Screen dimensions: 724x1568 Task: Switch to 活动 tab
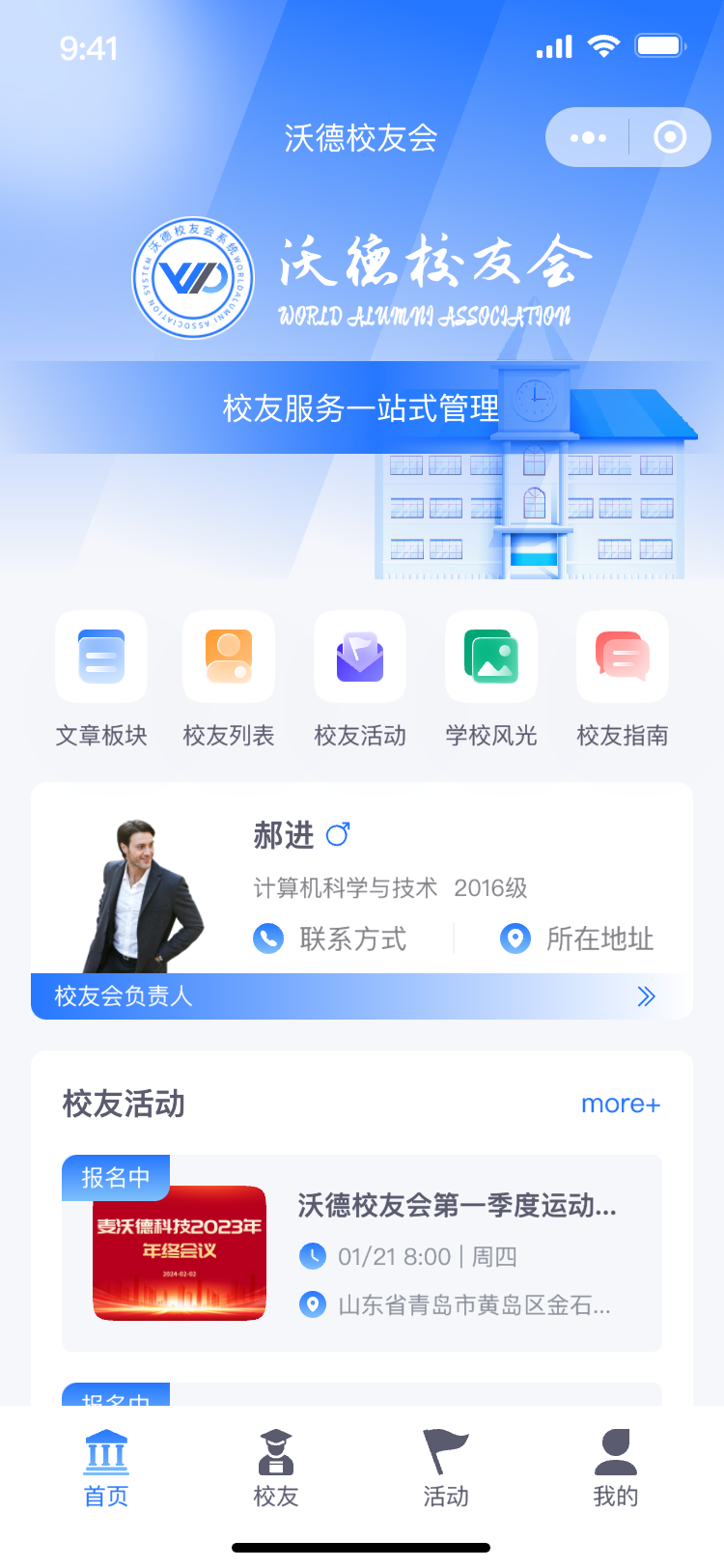tap(446, 1468)
